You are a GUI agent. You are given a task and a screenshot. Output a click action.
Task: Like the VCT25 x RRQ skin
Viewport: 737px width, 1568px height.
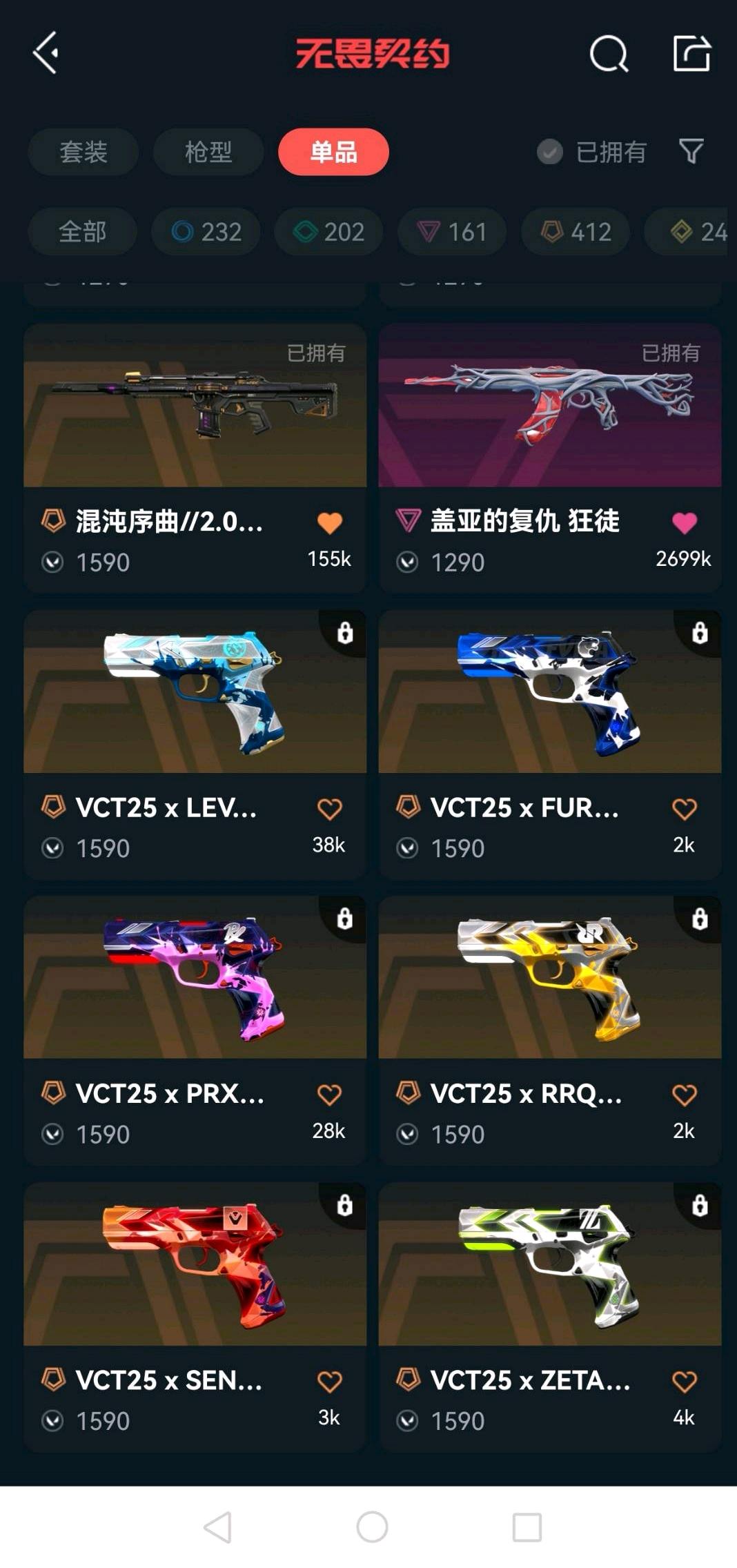pos(684,1095)
